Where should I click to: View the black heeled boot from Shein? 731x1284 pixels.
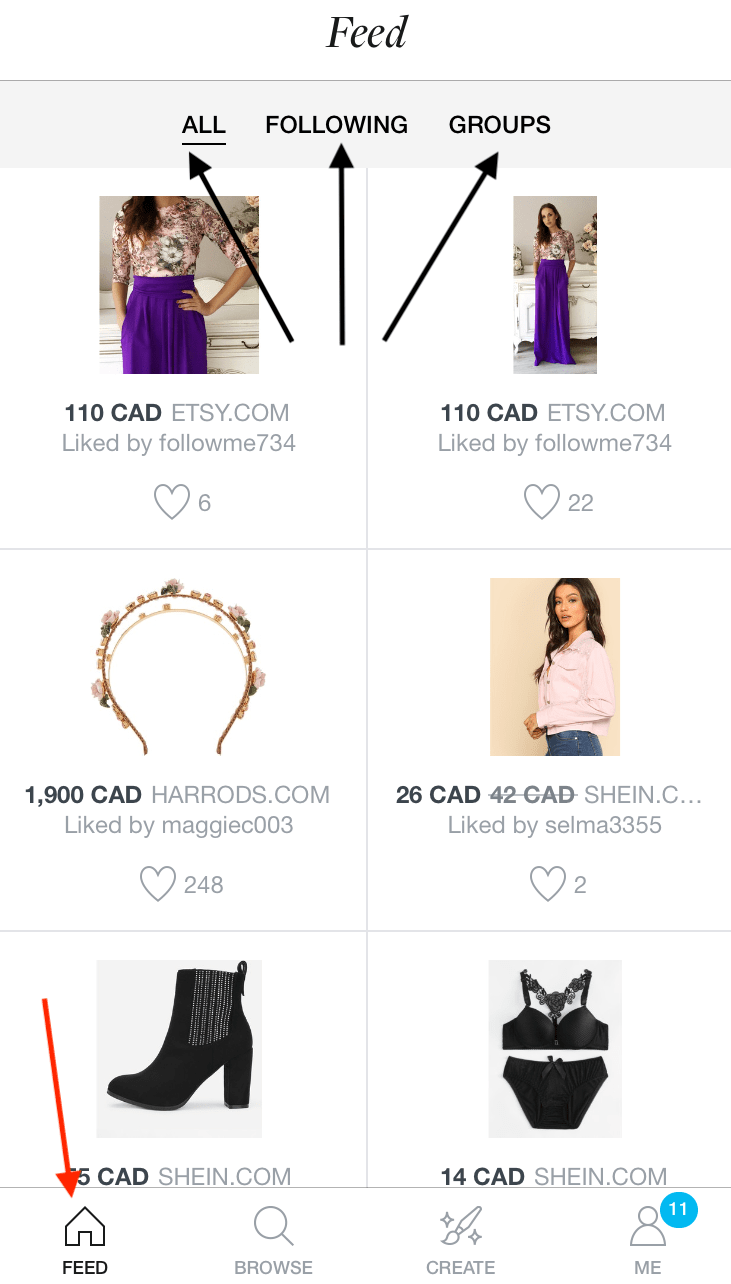179,1048
